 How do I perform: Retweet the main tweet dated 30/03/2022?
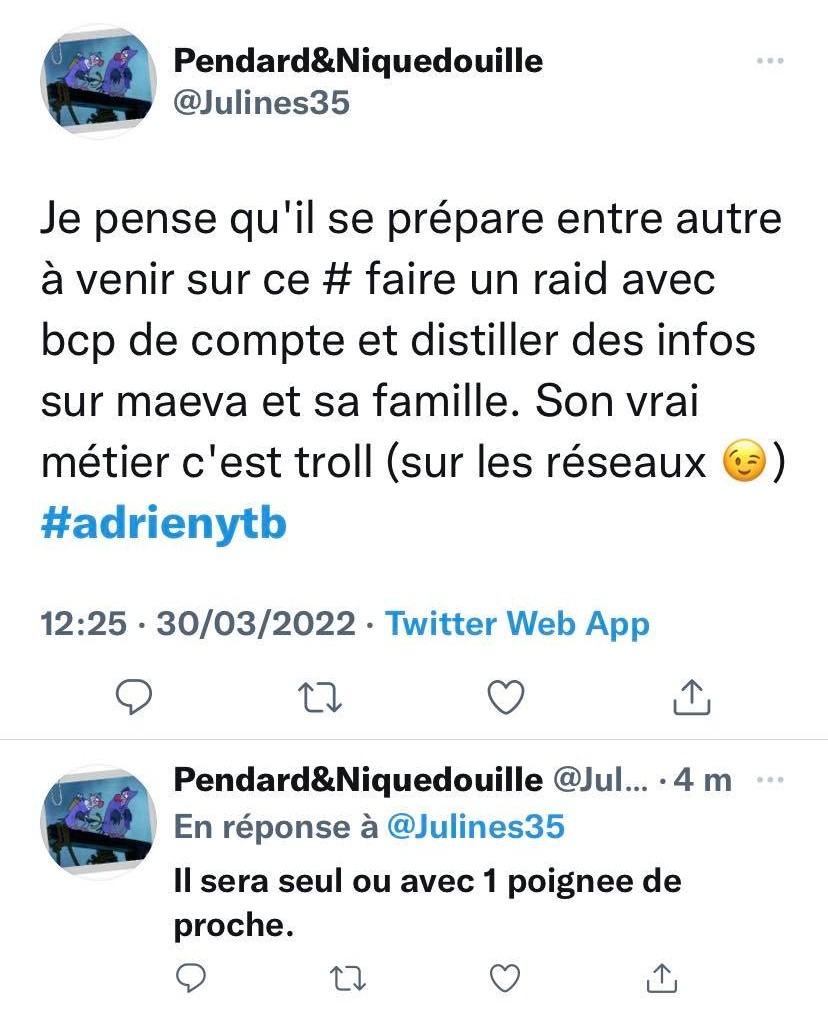(x=322, y=696)
